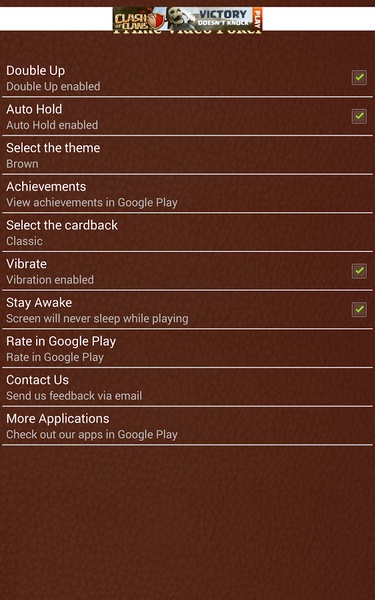Uncheck the Double Up checkbox
The height and width of the screenshot is (600, 375).
[x=359, y=78]
